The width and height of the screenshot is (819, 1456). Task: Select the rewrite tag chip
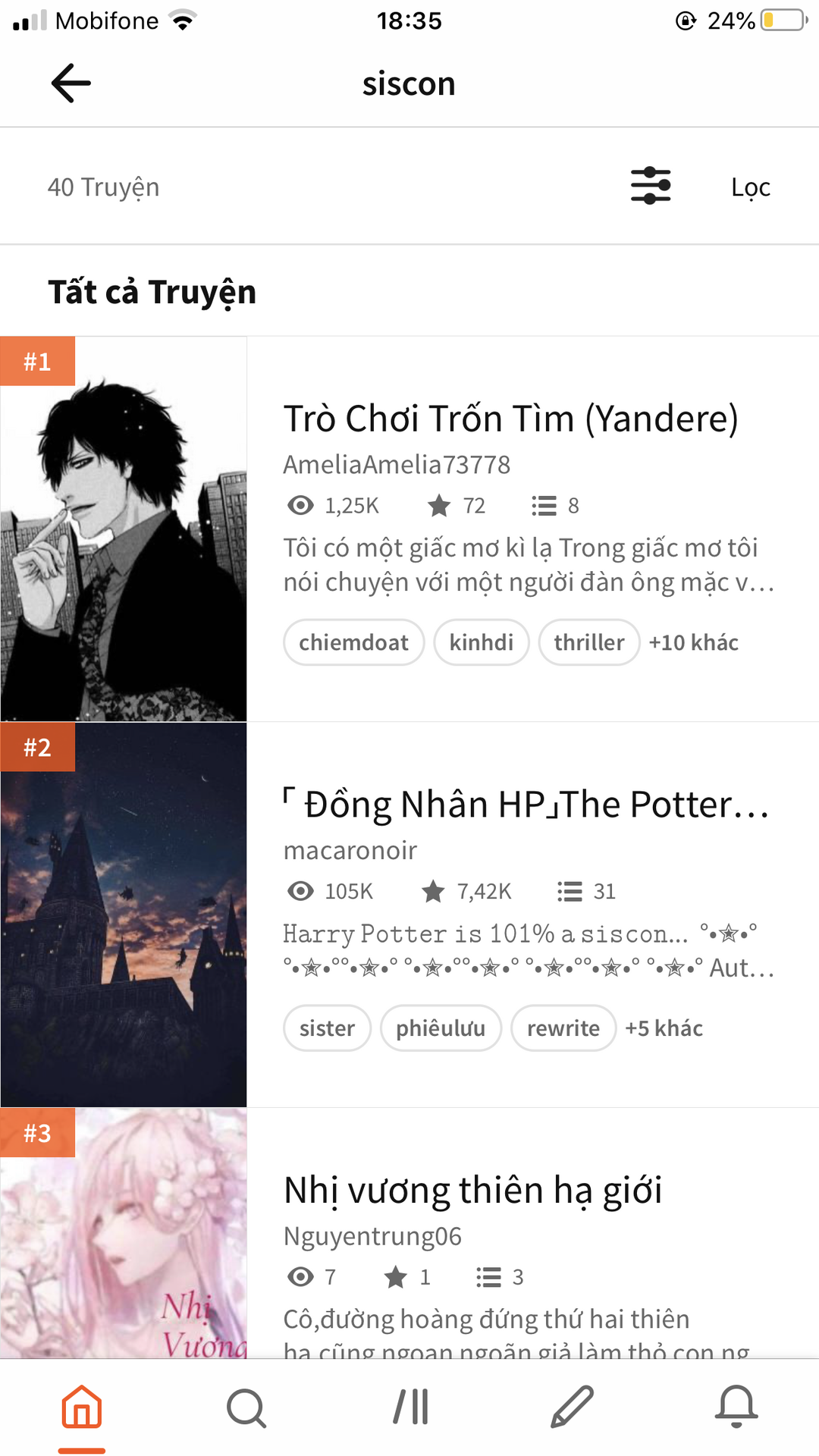[563, 1028]
